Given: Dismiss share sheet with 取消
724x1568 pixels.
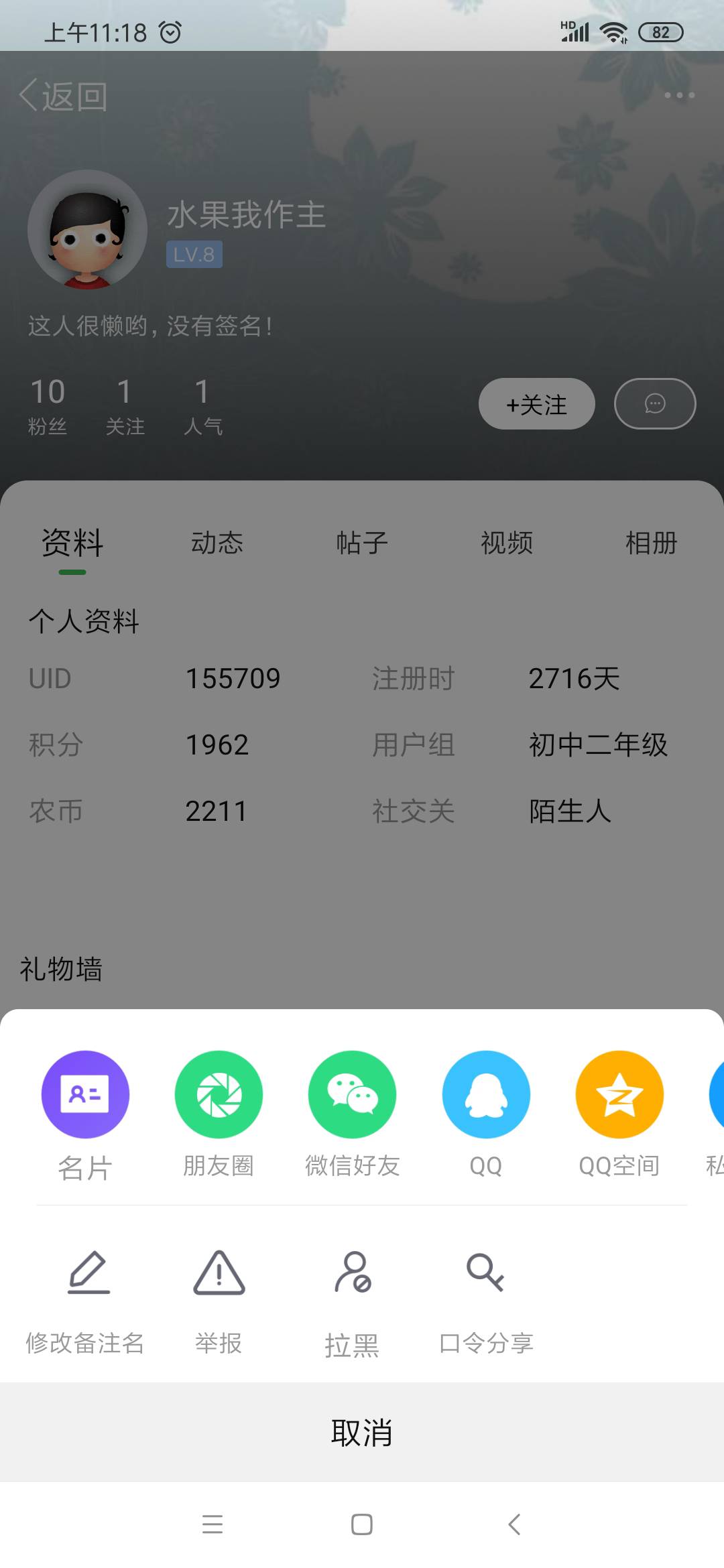Looking at the screenshot, I should (x=362, y=1432).
